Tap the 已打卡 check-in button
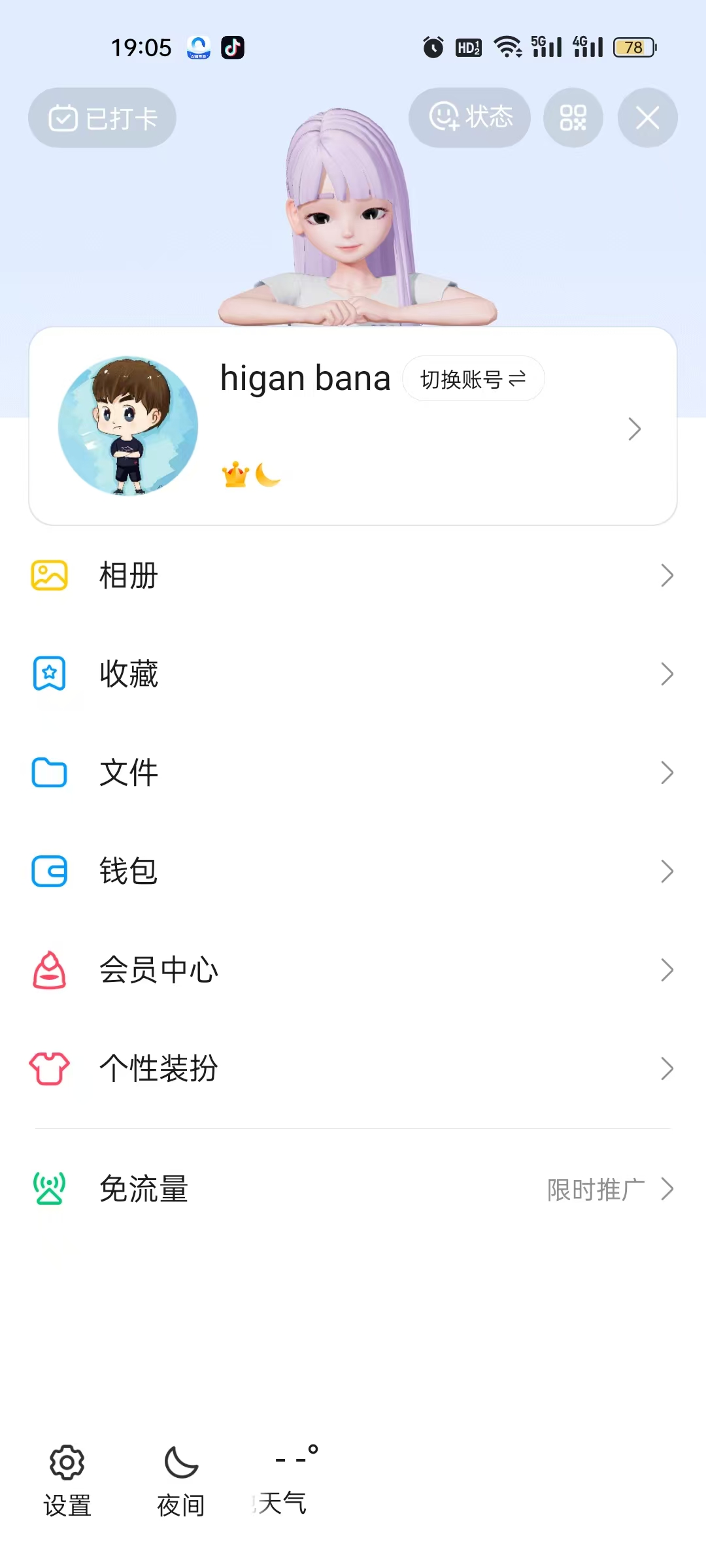 pyautogui.click(x=102, y=118)
